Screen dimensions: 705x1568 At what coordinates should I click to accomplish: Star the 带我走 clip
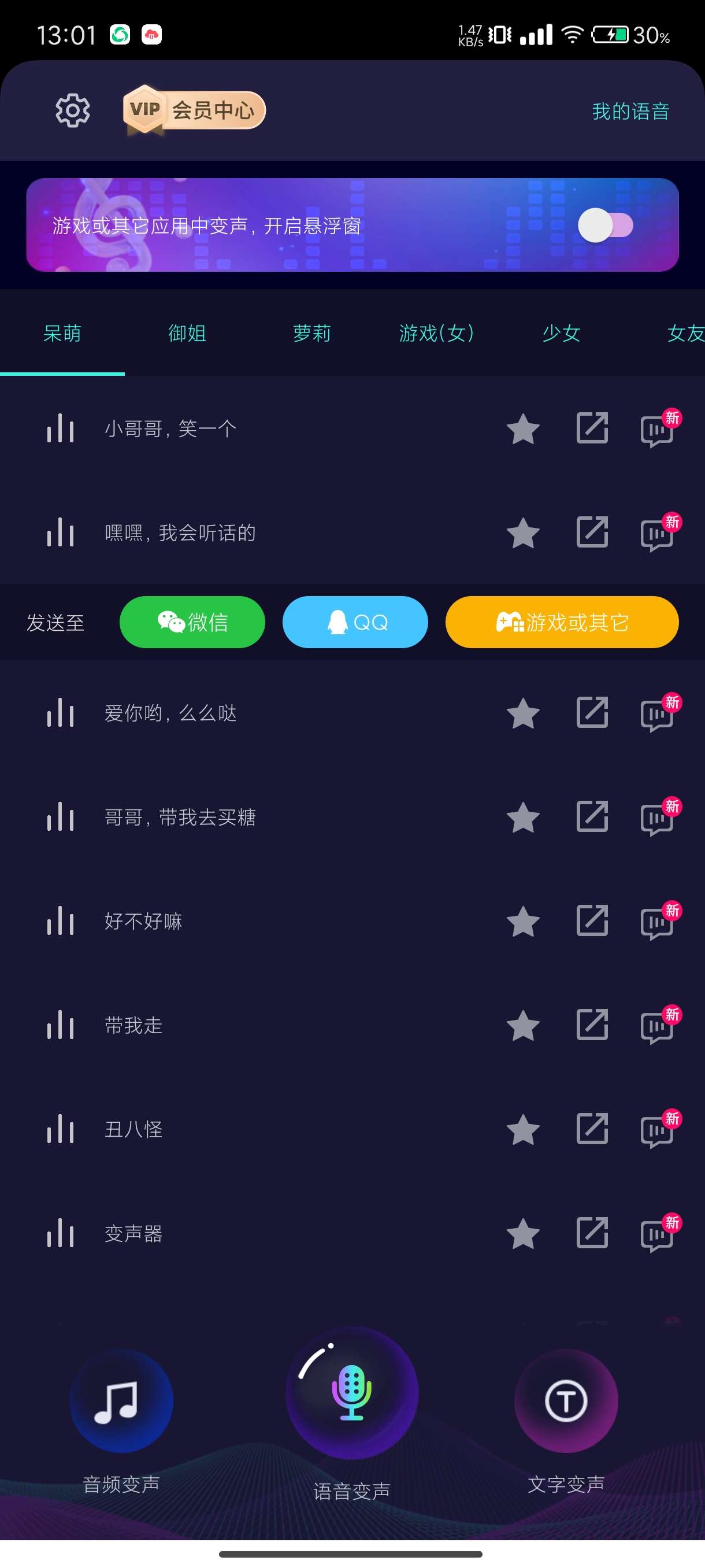pos(522,1025)
